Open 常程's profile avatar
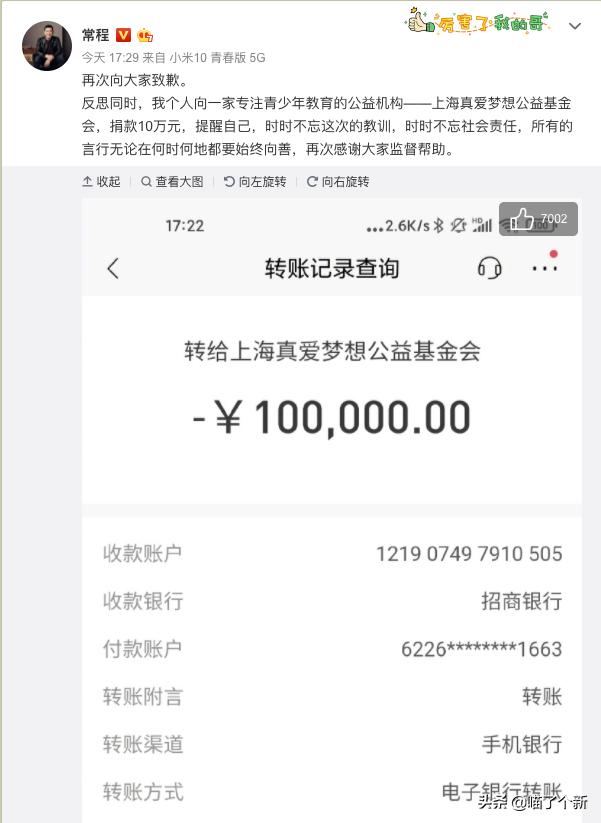Screen dimensions: 601x823 (x=47, y=46)
